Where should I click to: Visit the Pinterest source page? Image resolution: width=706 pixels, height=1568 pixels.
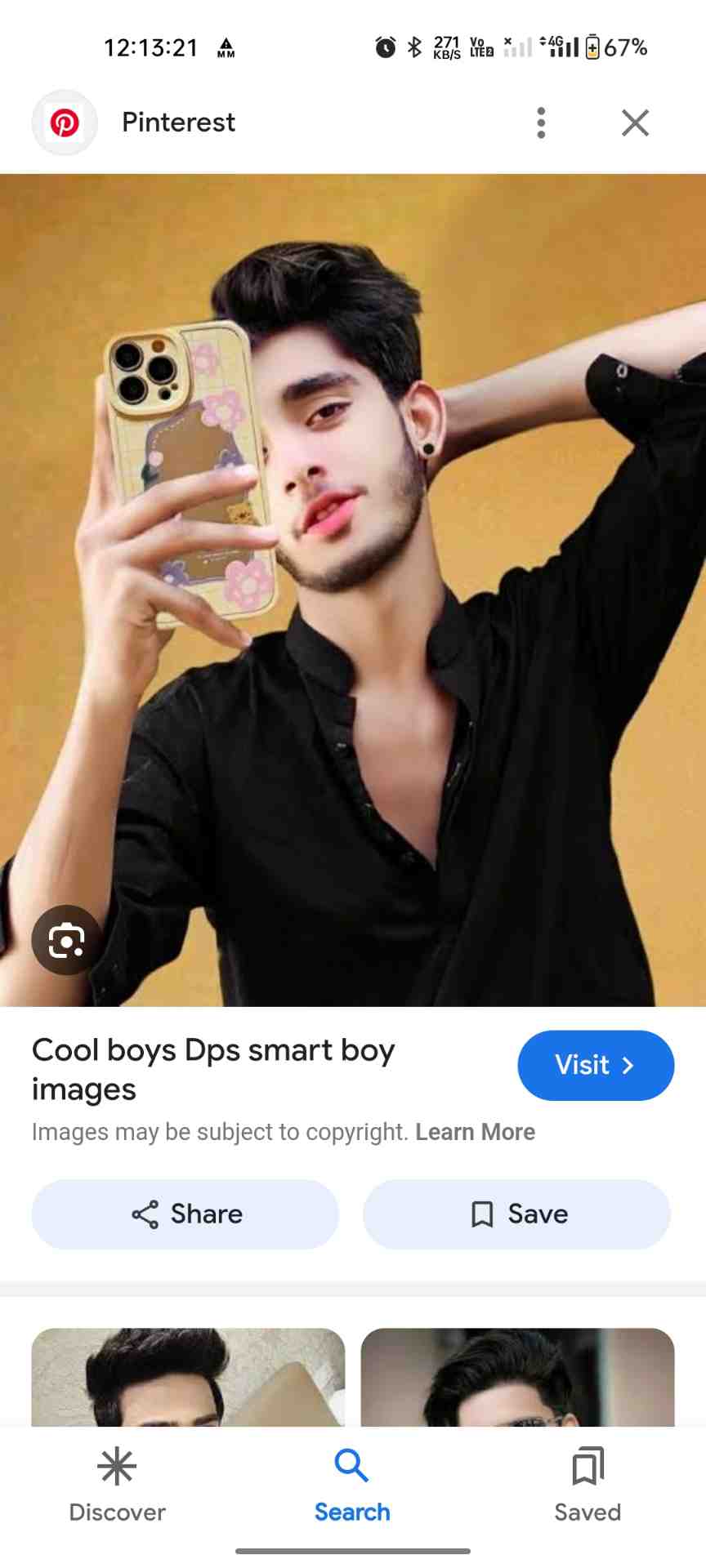[595, 1065]
